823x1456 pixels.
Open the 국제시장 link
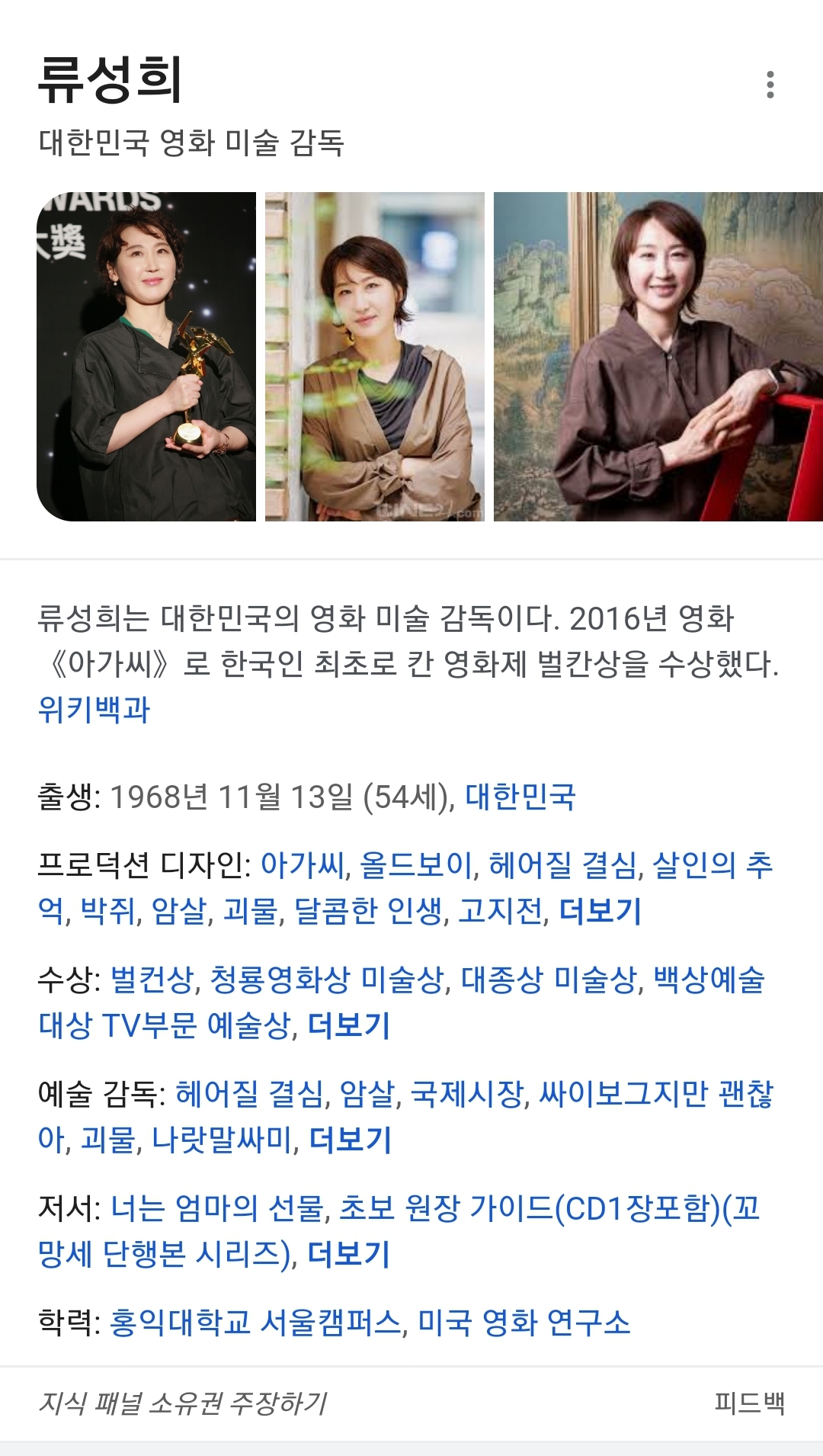(x=467, y=1094)
